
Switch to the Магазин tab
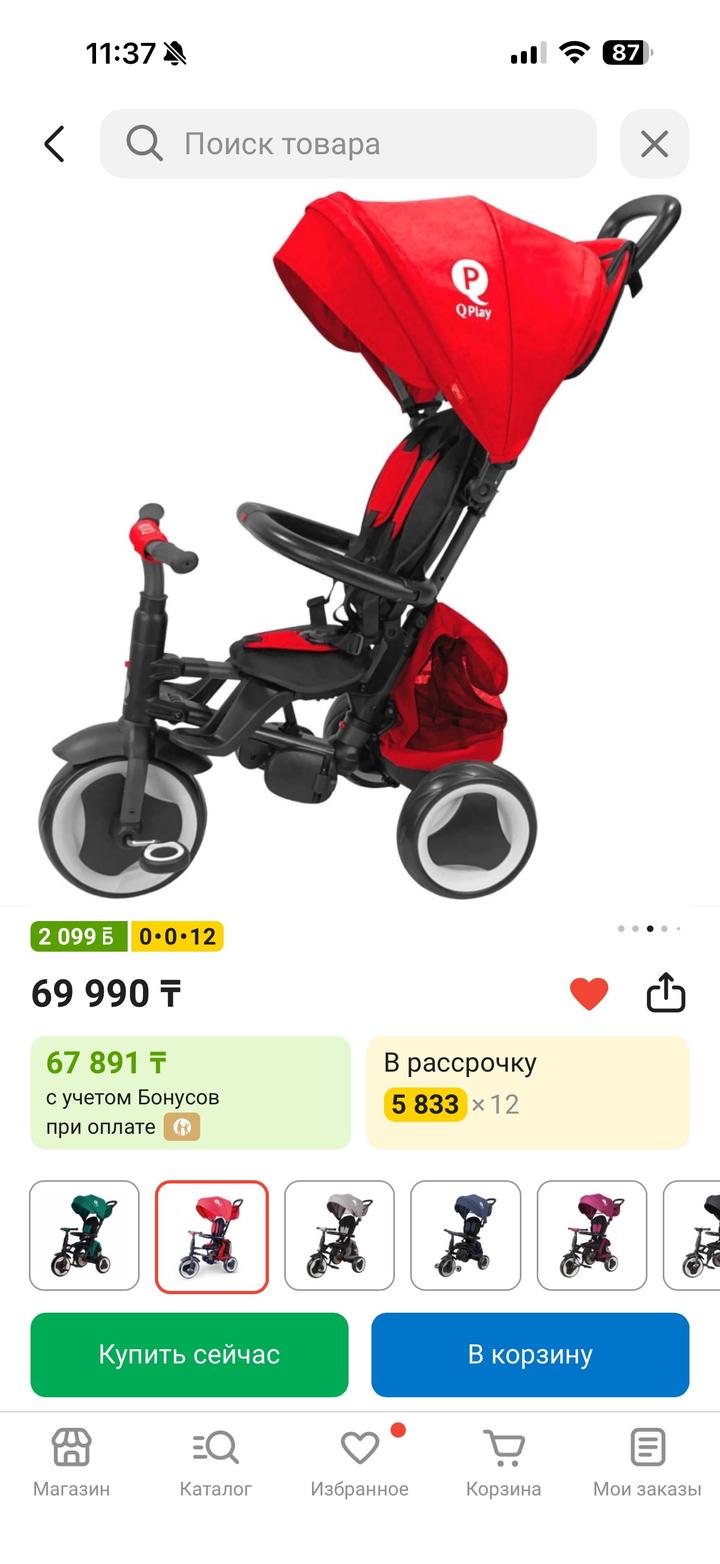[x=71, y=1462]
